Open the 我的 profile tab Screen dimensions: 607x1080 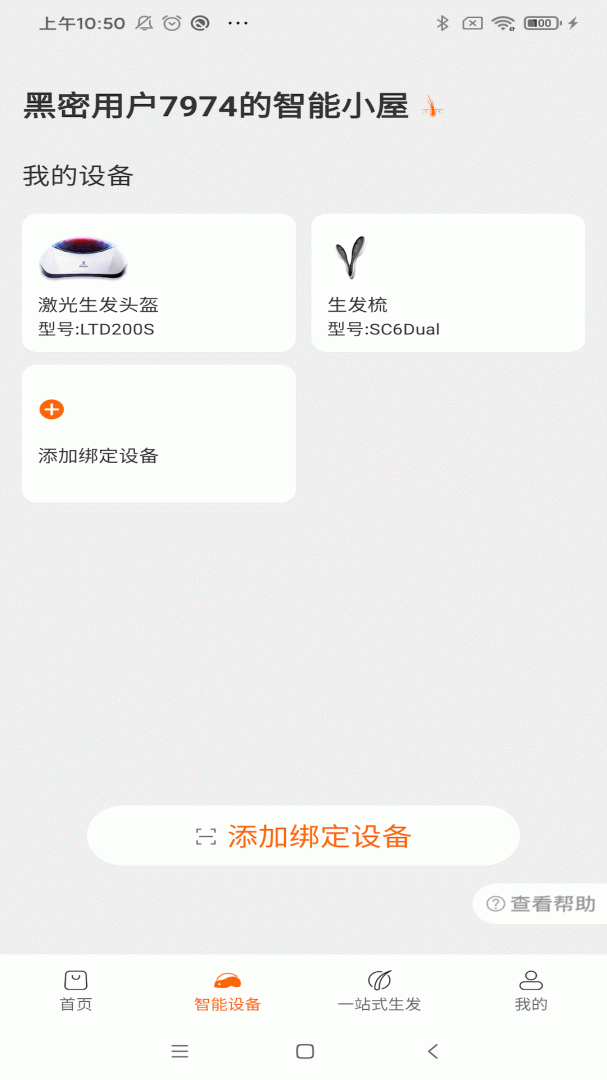point(531,991)
